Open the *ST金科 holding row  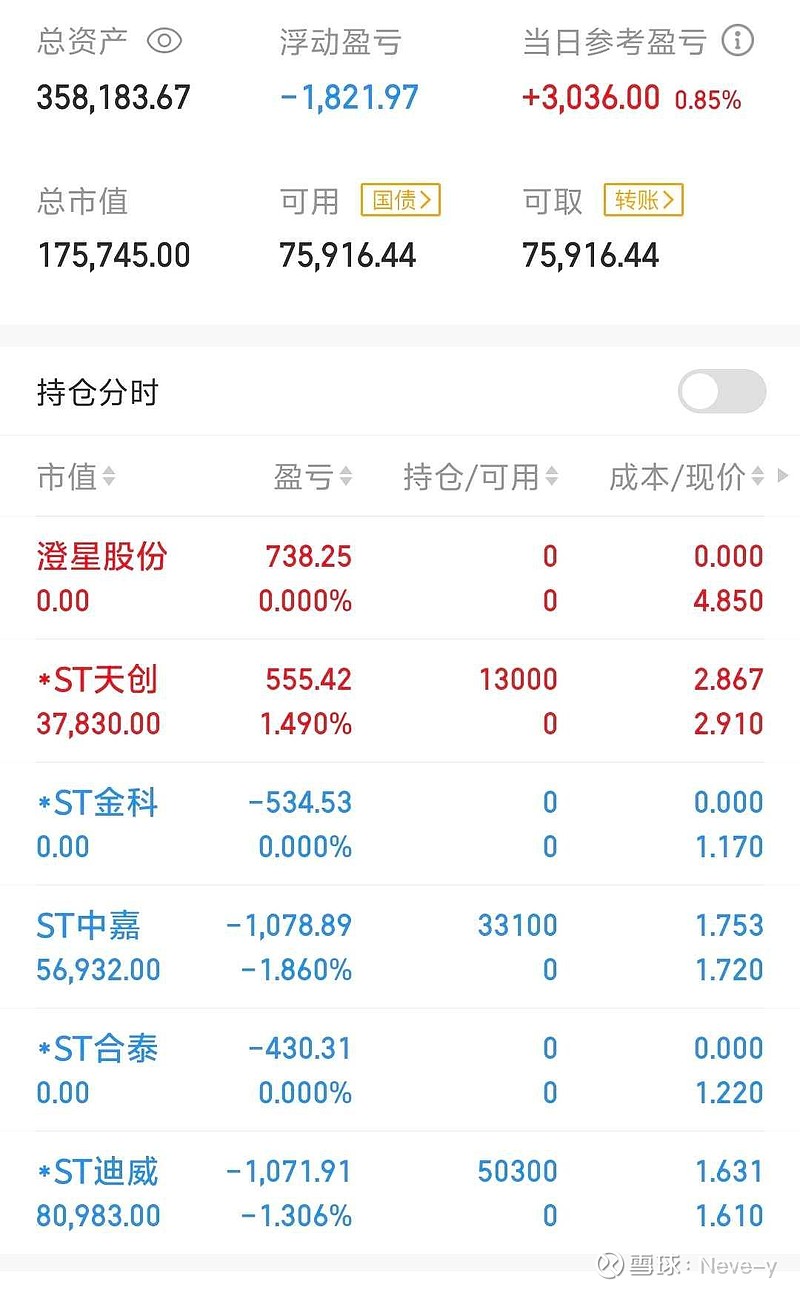coord(400,824)
